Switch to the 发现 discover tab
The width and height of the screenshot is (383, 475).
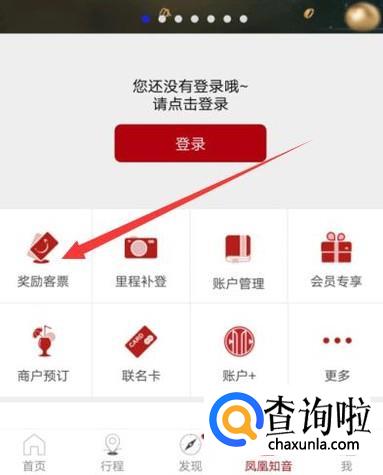[x=190, y=452]
